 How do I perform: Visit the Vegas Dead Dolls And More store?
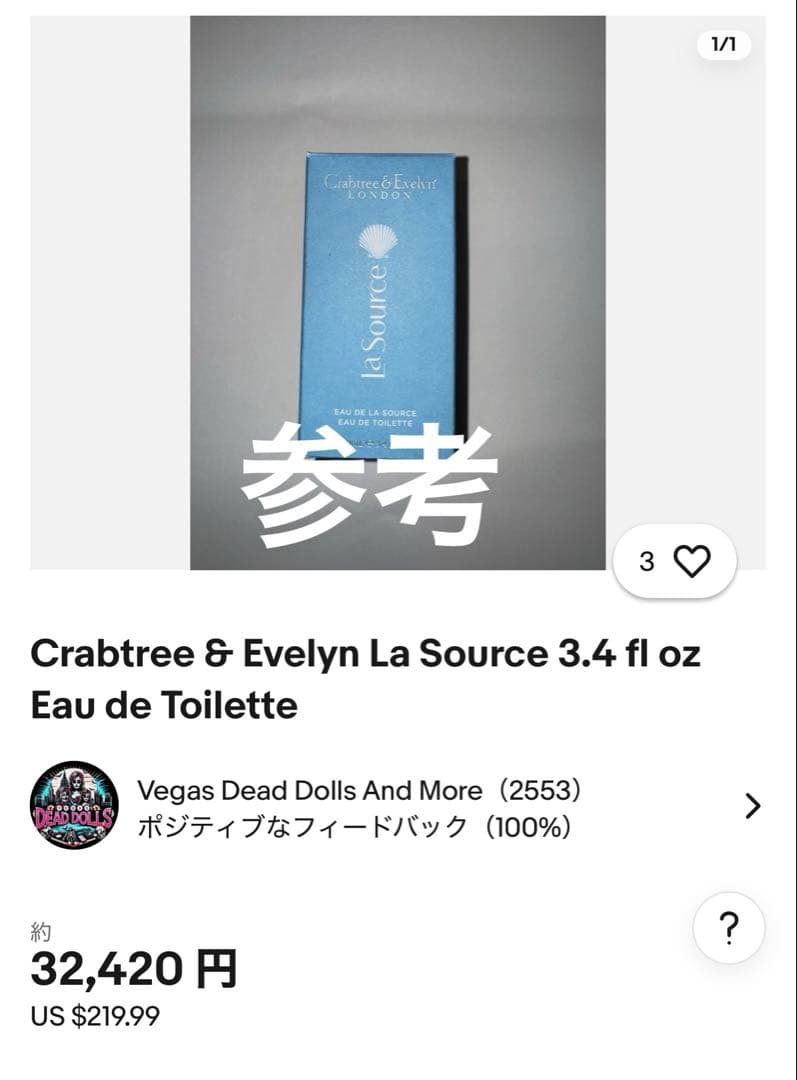coord(300,791)
